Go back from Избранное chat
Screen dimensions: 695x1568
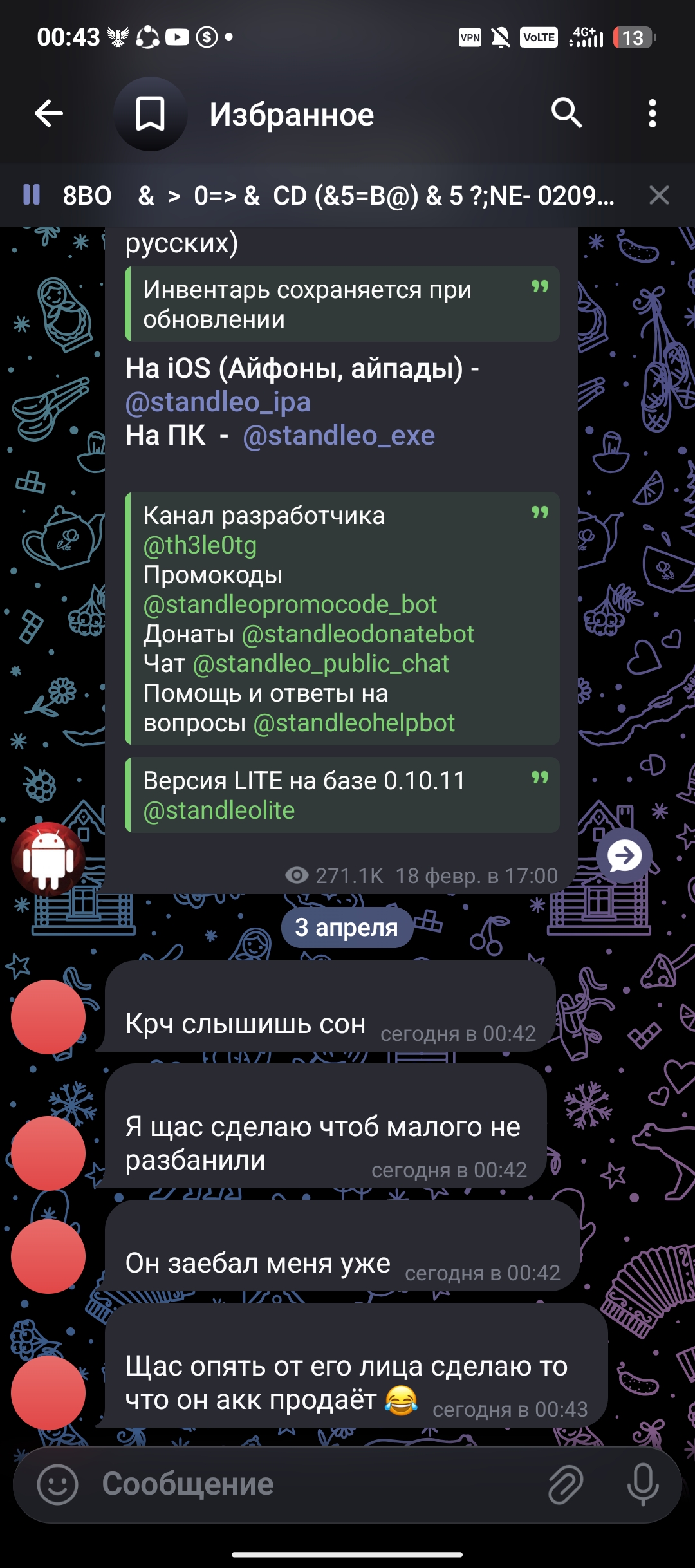coord(49,115)
